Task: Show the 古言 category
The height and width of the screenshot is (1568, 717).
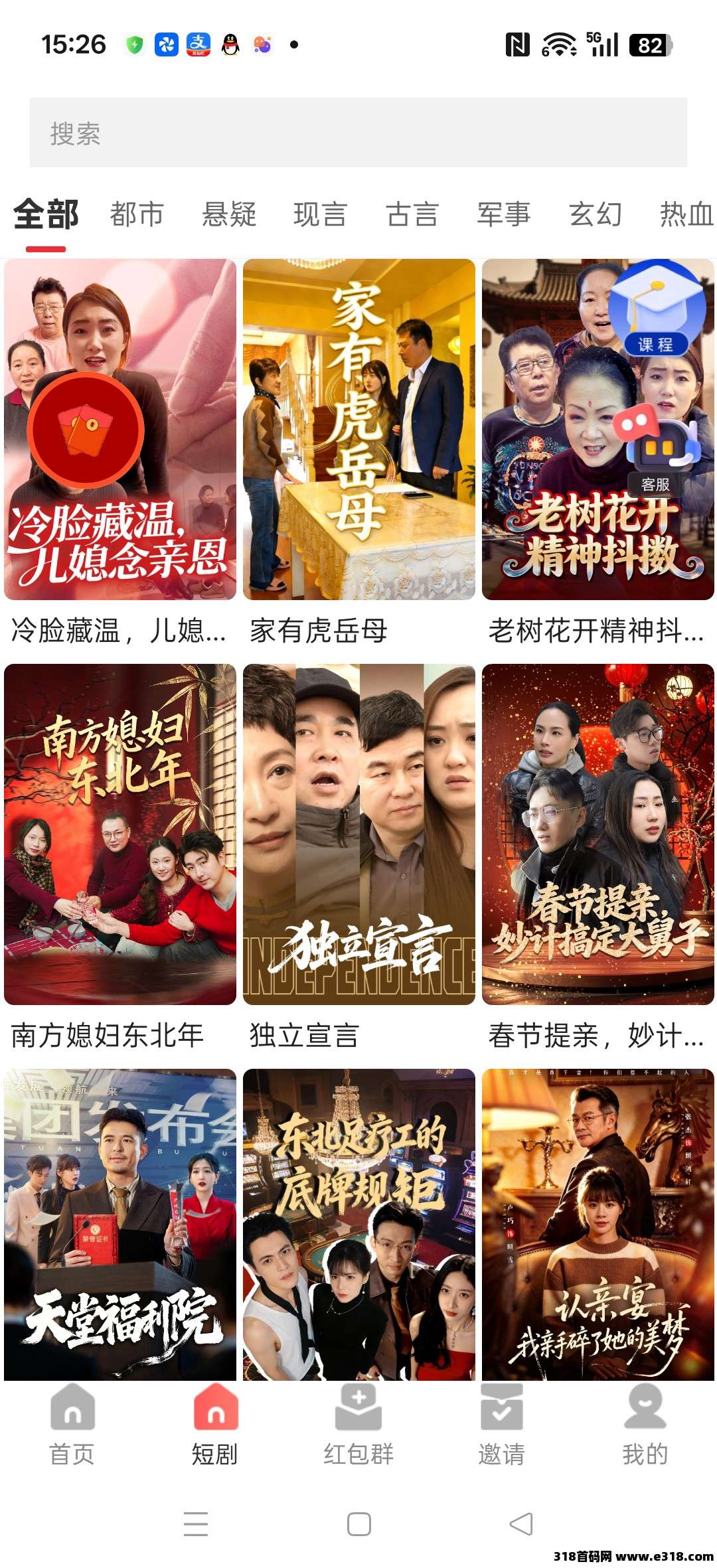Action: click(412, 214)
